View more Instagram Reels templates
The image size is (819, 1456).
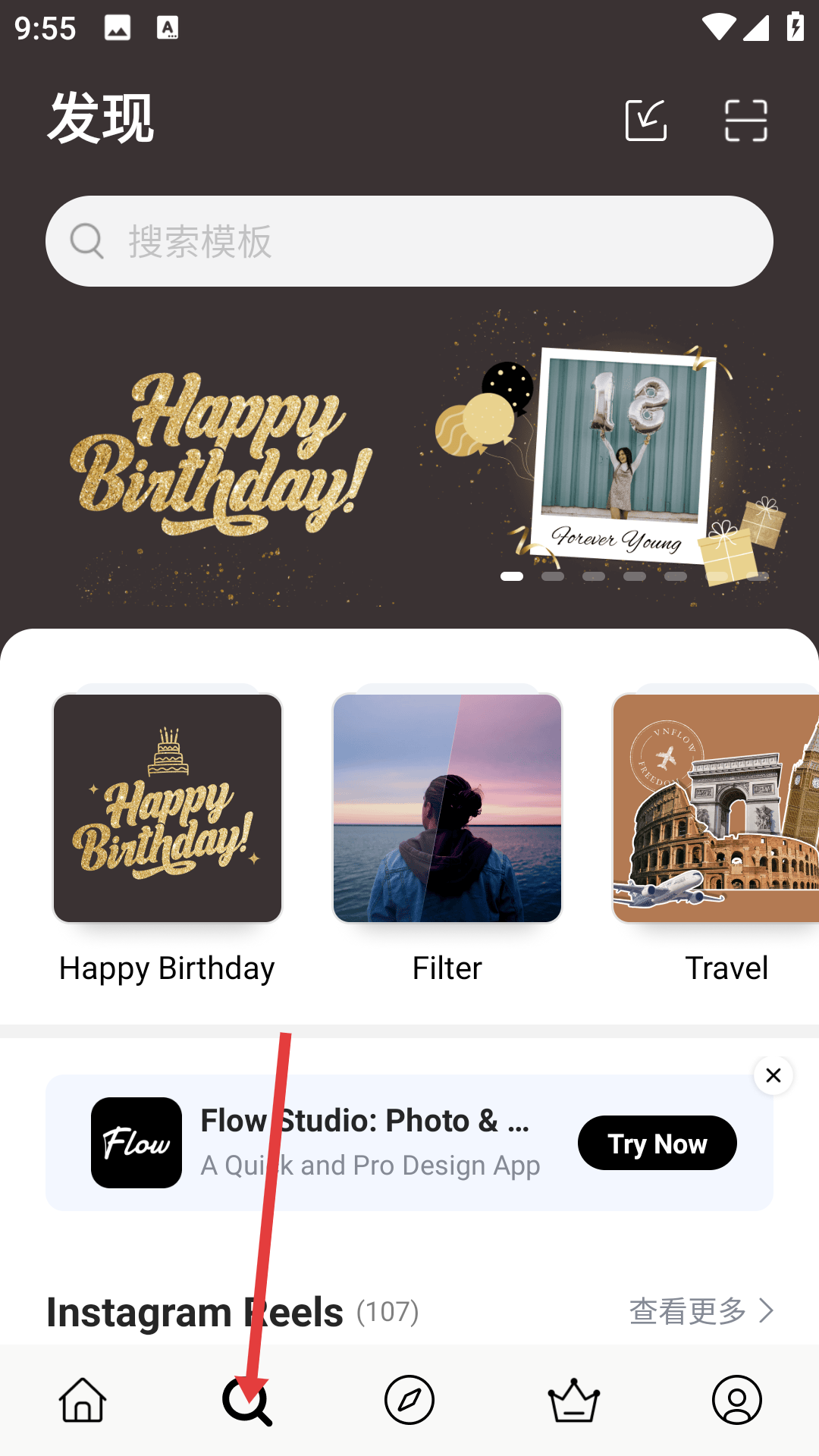[x=701, y=1311]
